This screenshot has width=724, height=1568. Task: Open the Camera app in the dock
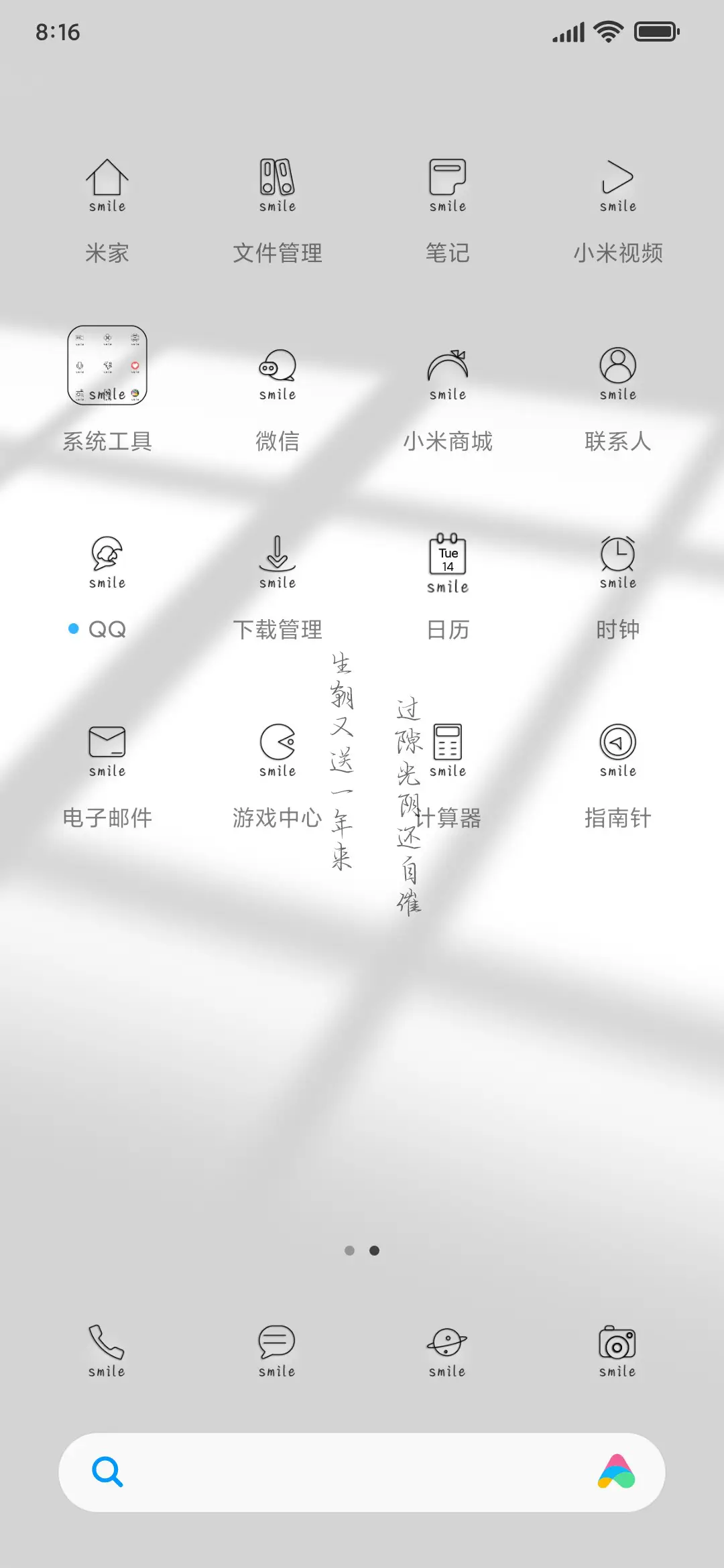coord(617,1347)
